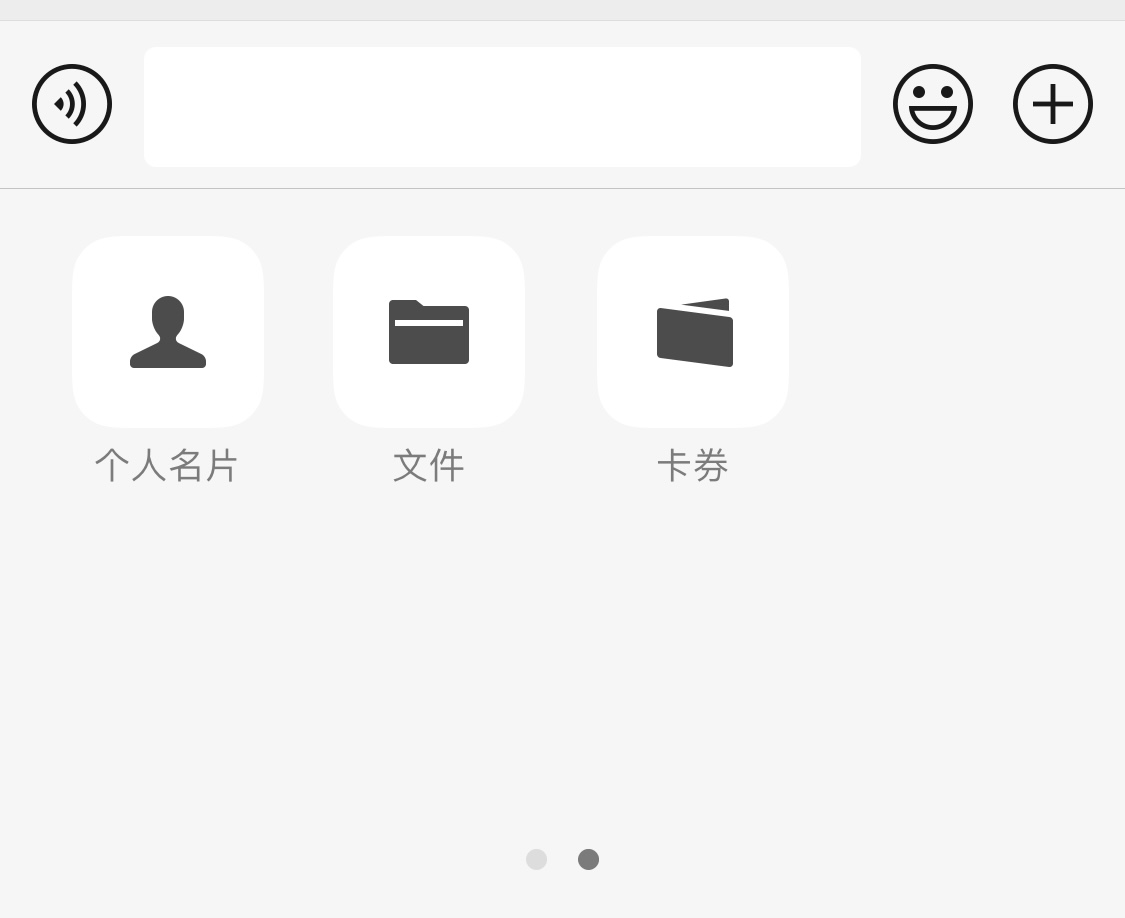Toggle the plus attachments panel

(1052, 104)
